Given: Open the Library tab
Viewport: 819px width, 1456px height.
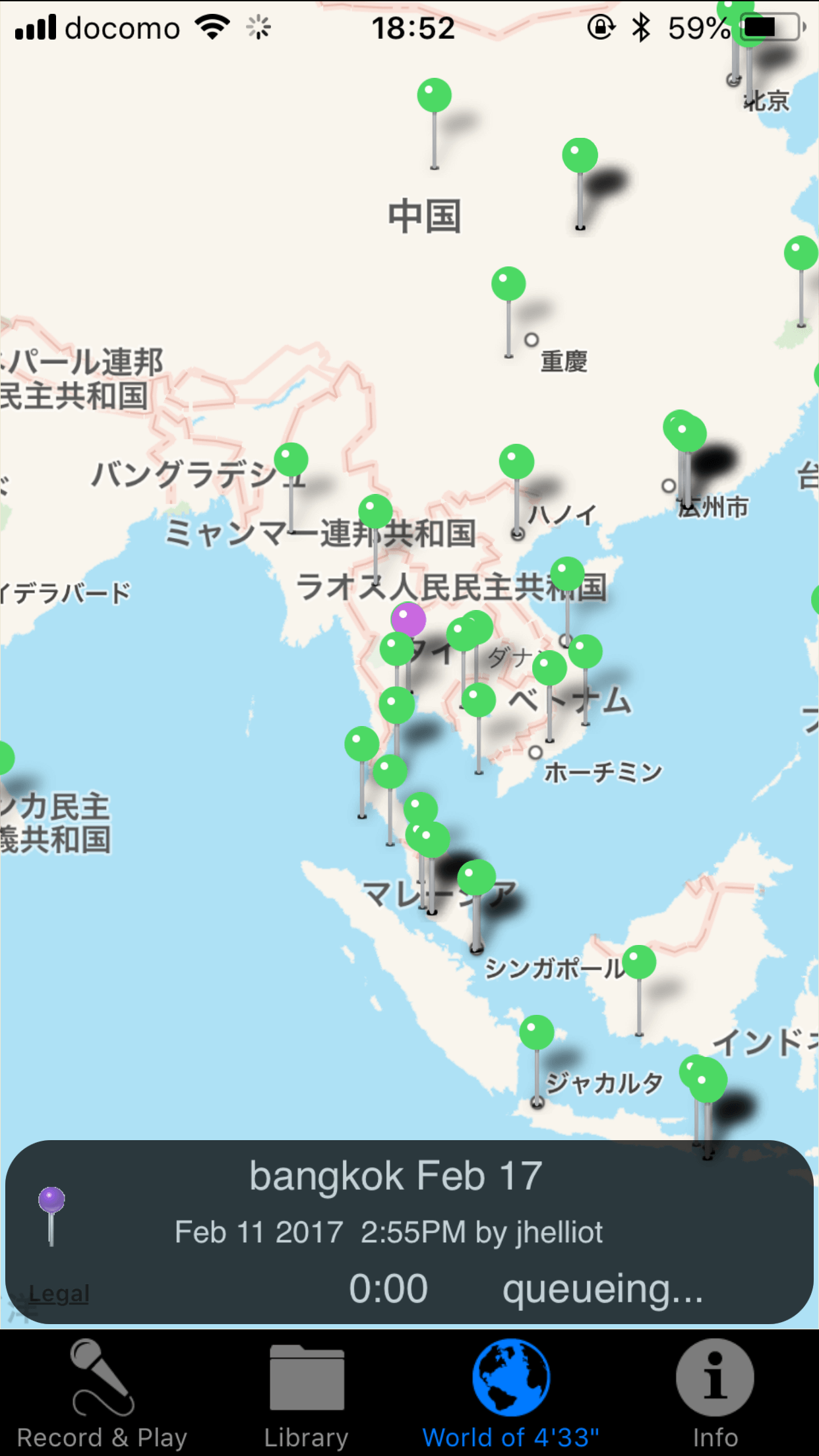Looking at the screenshot, I should 307,1393.
